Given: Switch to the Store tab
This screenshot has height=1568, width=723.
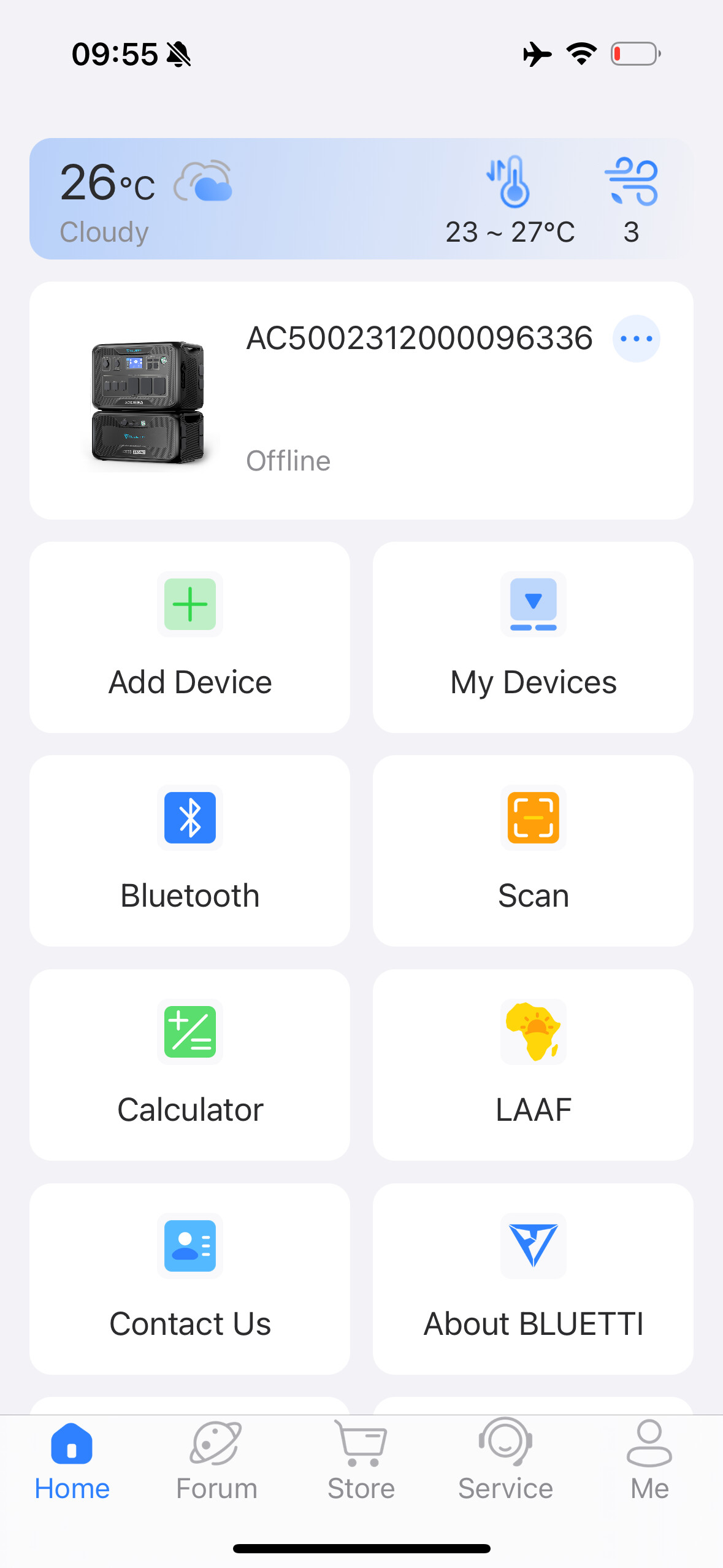Looking at the screenshot, I should point(361,1461).
